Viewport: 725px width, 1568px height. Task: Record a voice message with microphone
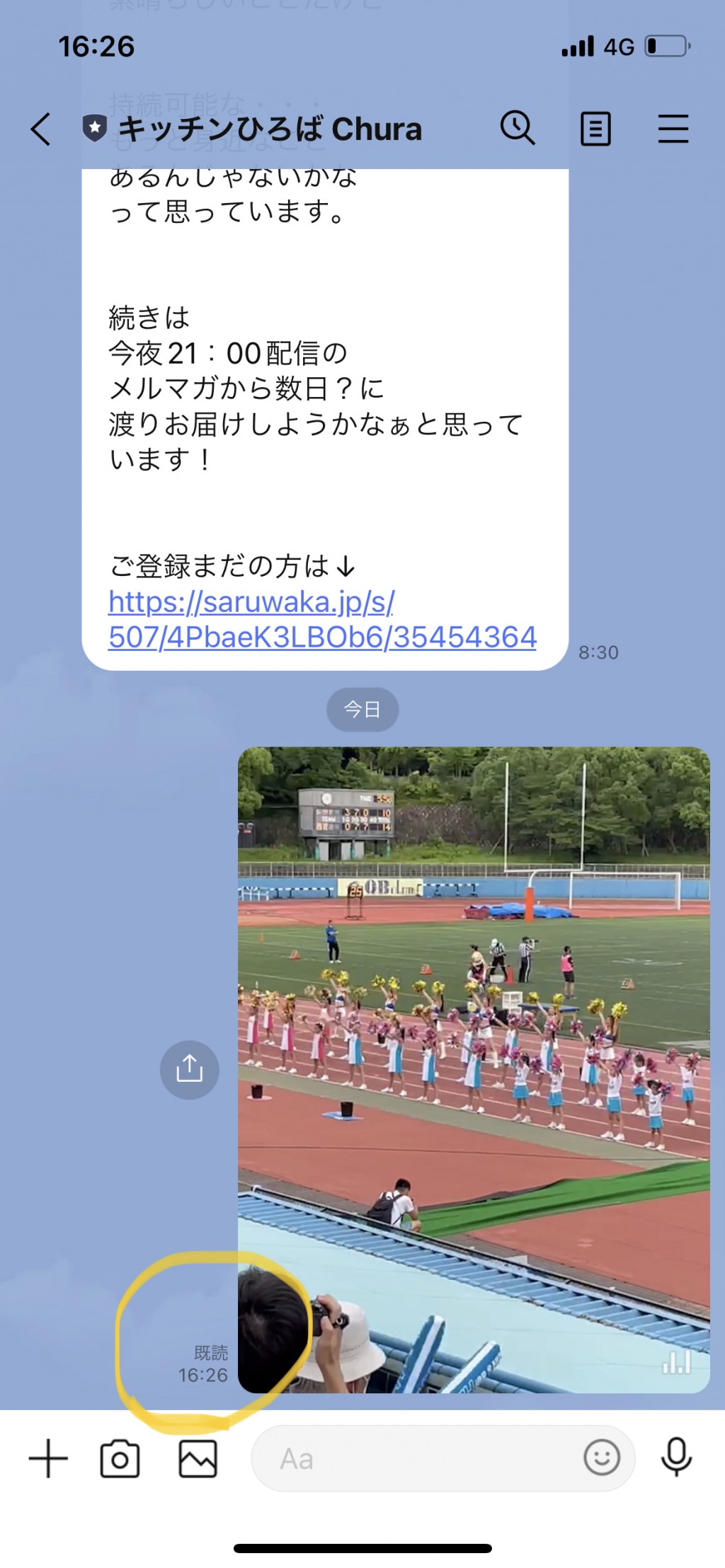point(676,1458)
